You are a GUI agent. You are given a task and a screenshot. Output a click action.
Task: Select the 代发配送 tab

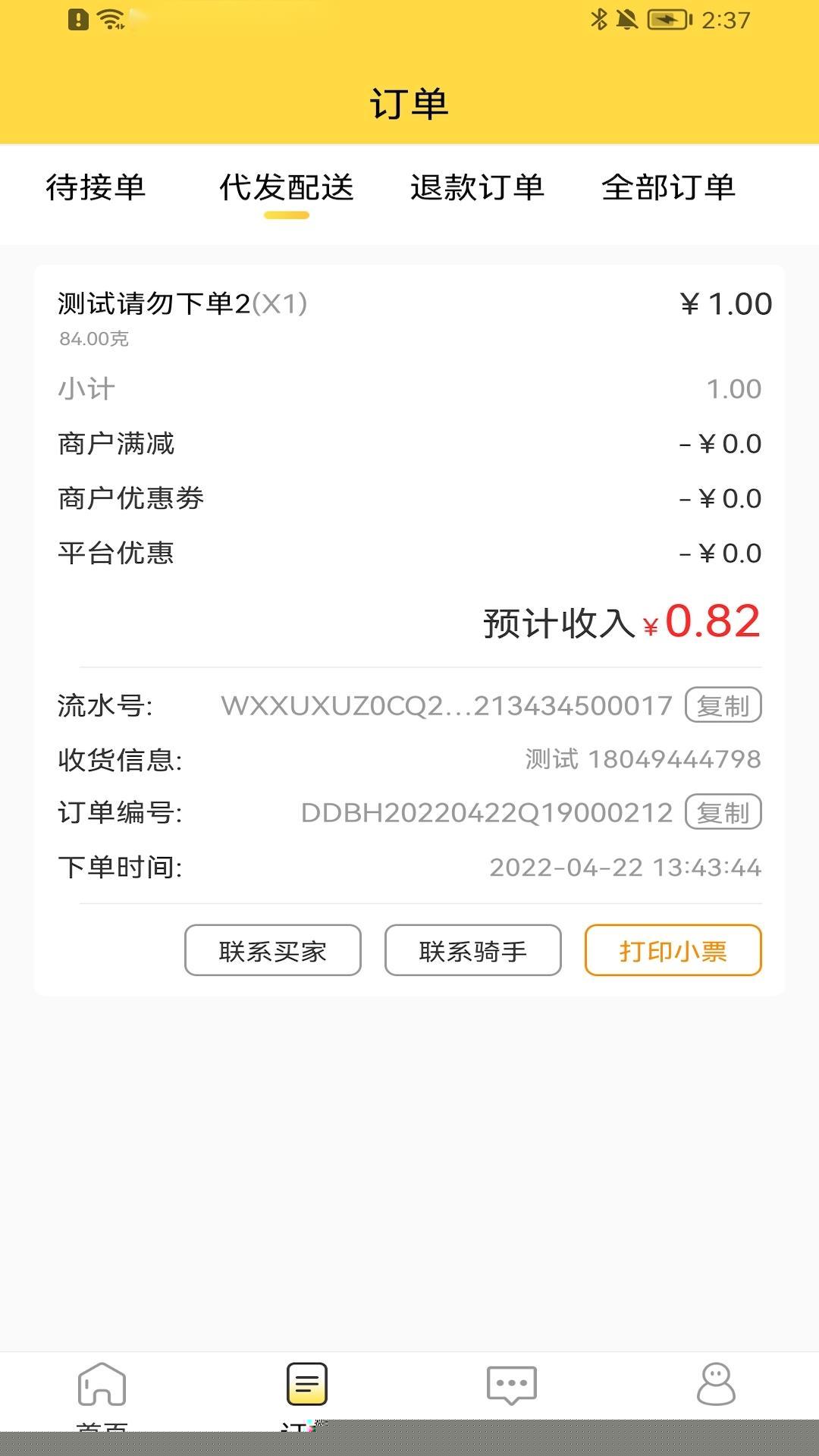tap(287, 187)
